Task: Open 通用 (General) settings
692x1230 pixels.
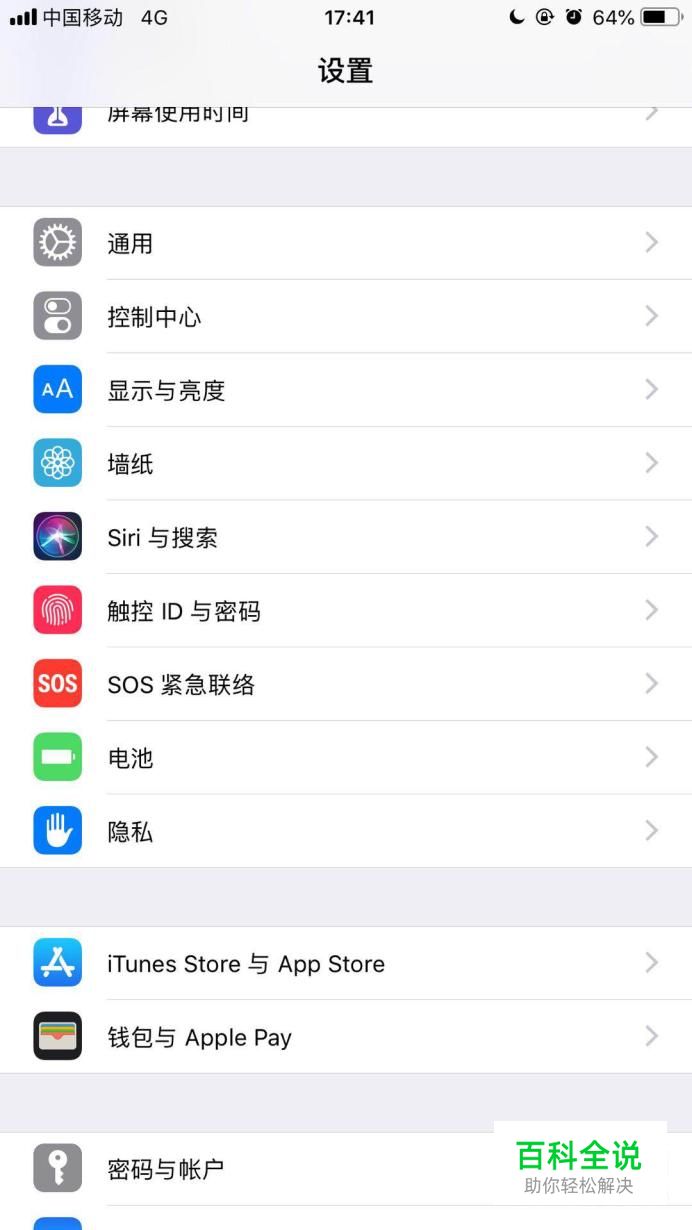Action: pos(345,243)
